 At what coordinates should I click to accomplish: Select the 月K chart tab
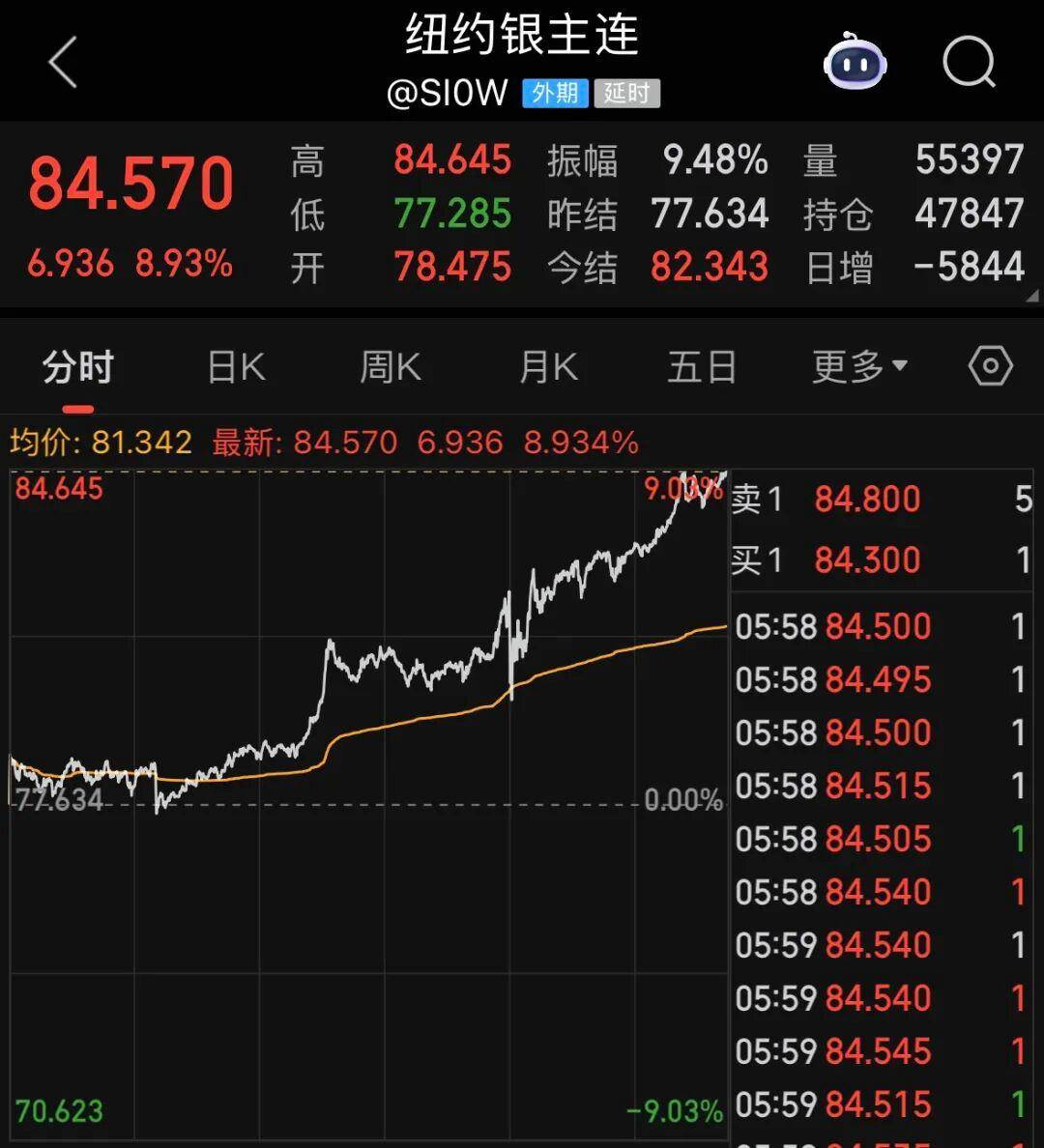(548, 368)
